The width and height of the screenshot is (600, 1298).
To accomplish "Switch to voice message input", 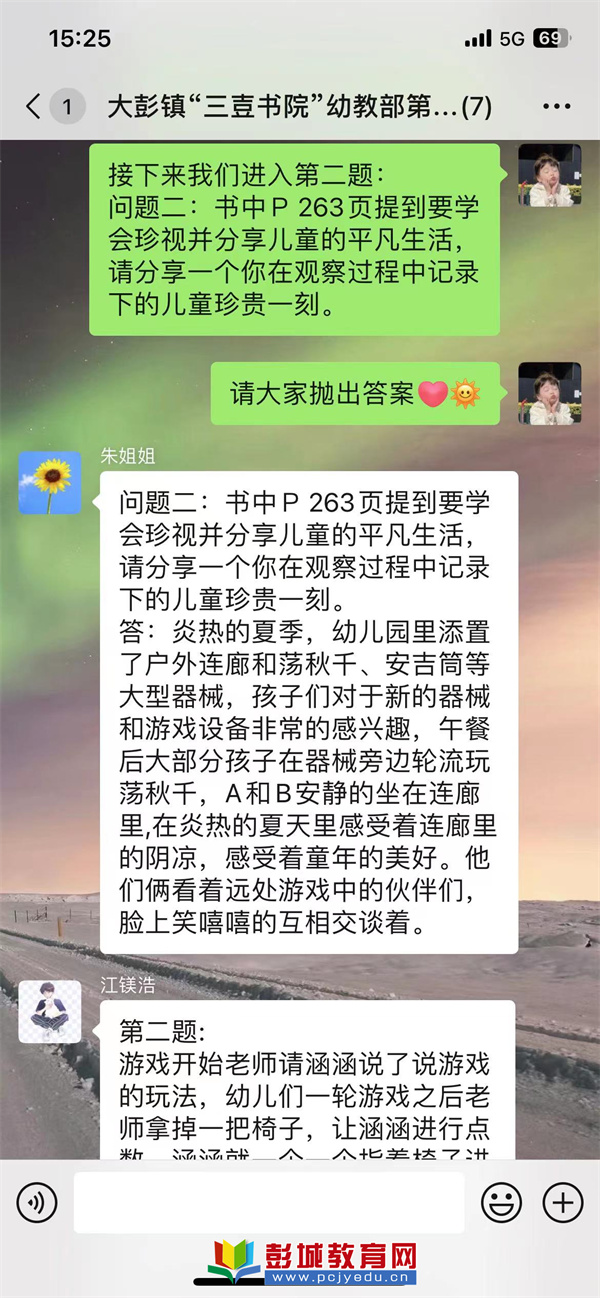I will 38,1202.
